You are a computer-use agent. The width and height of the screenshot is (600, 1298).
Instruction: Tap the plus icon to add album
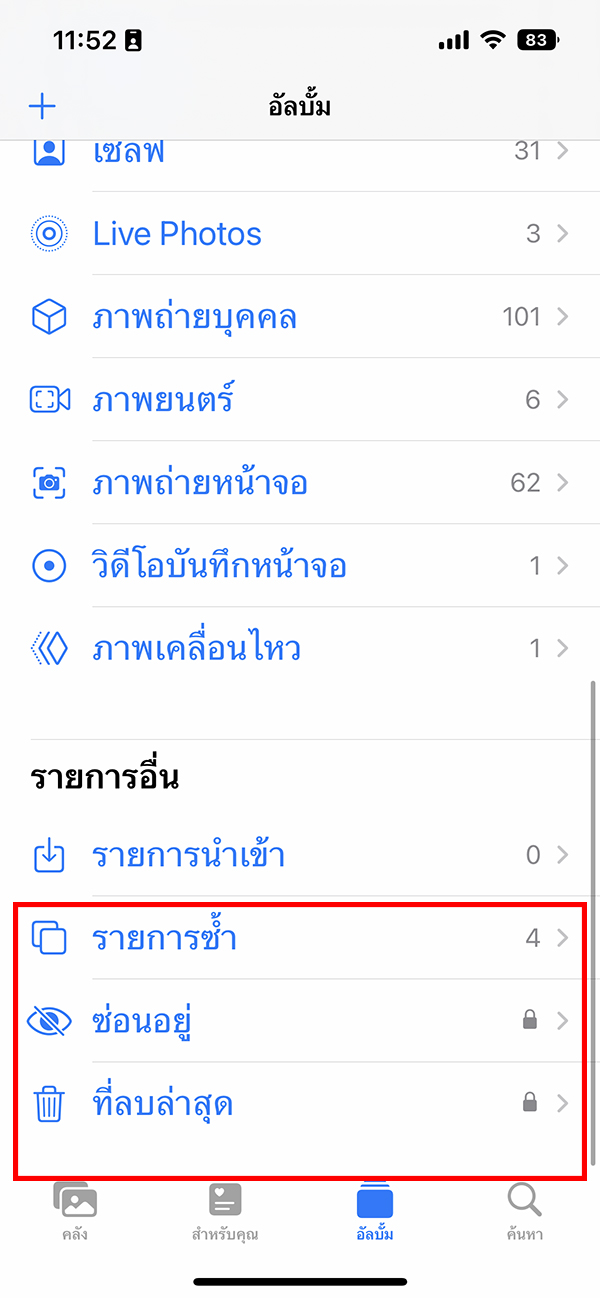click(x=42, y=106)
